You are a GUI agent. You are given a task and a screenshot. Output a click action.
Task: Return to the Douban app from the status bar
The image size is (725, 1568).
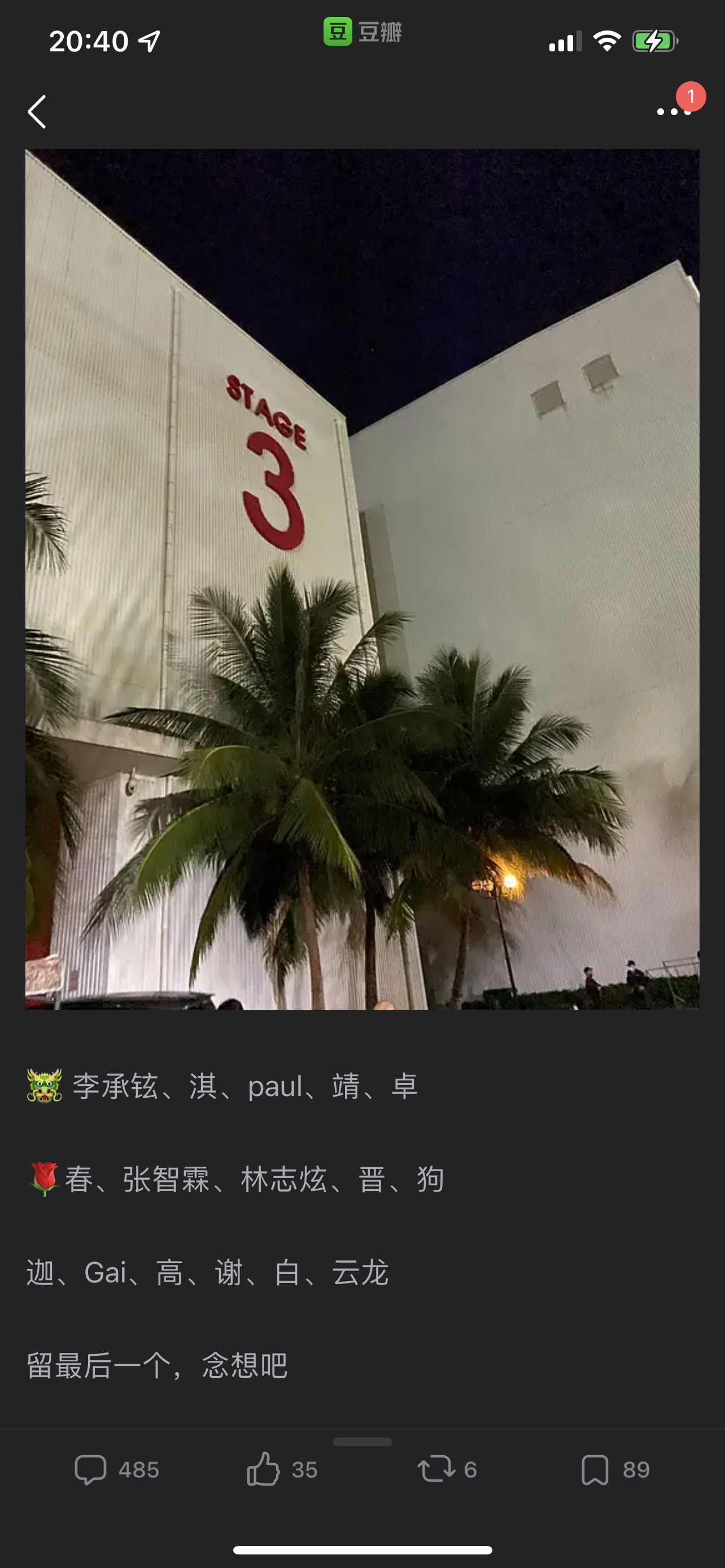362,32
